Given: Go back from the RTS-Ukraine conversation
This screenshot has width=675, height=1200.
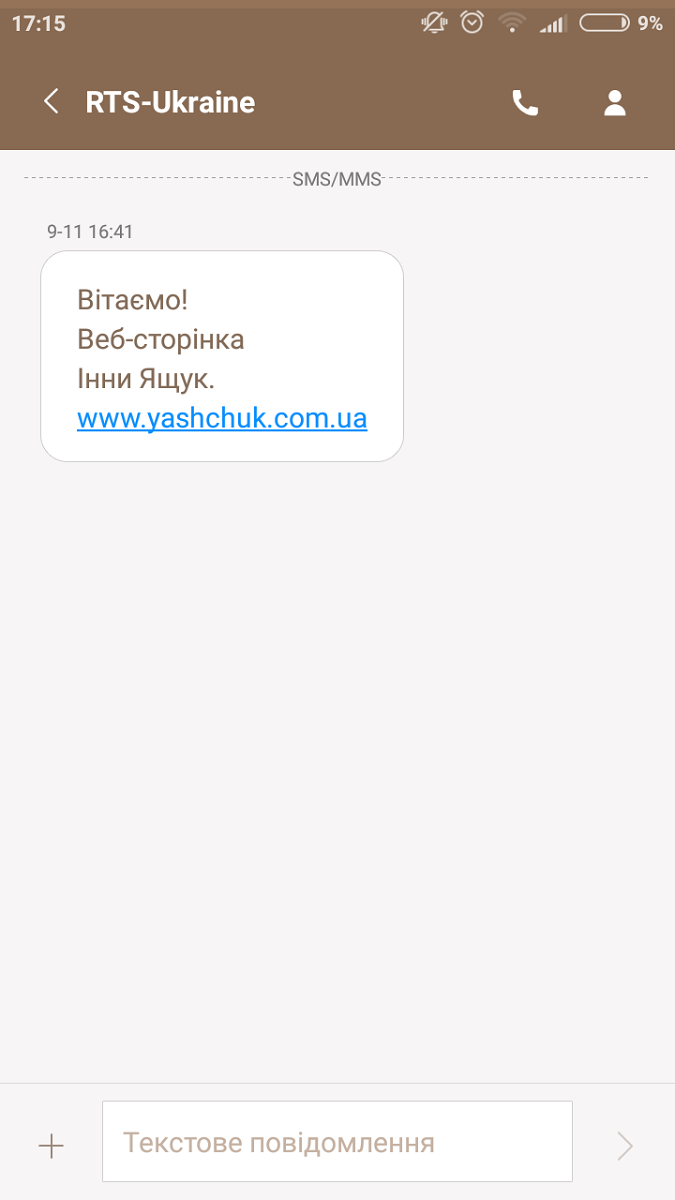Looking at the screenshot, I should coord(51,102).
